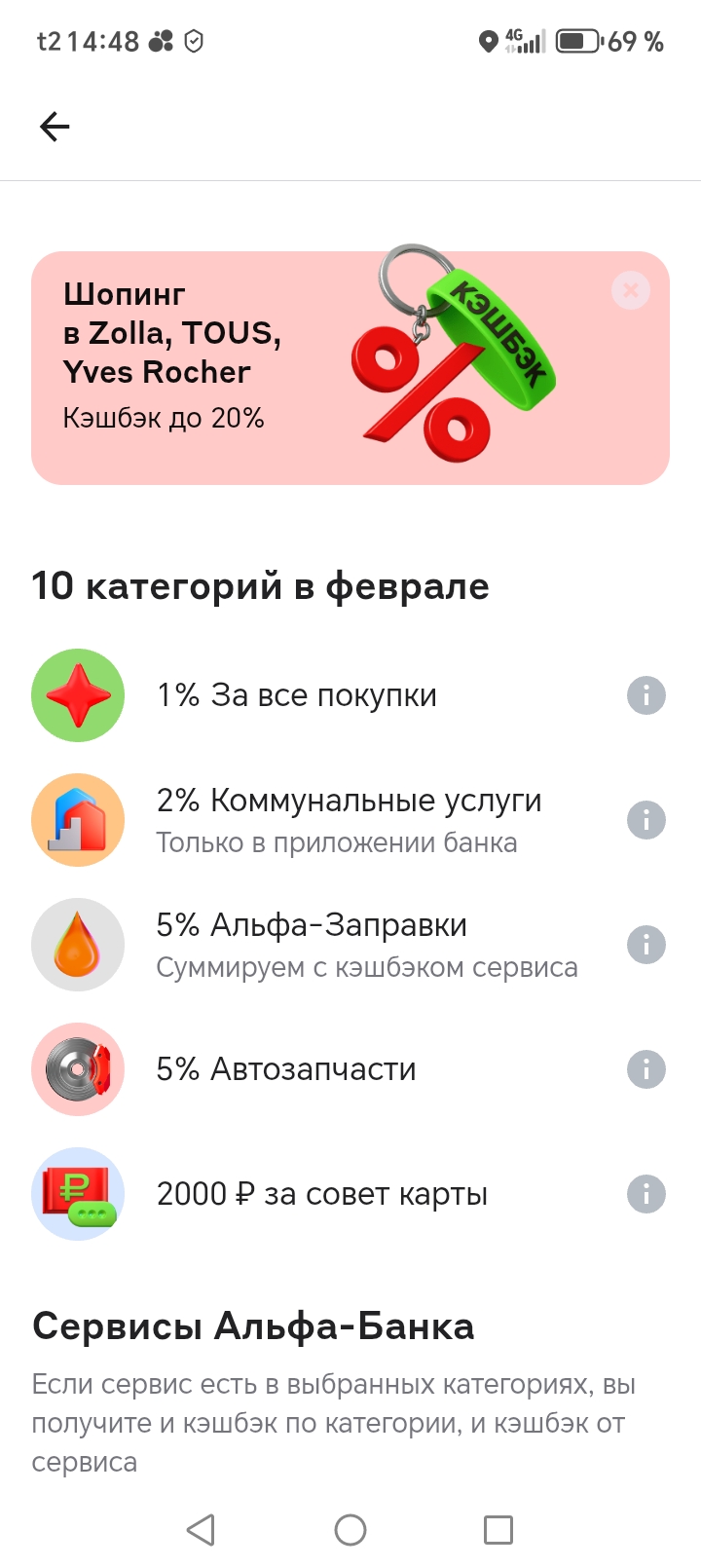
Task: Open recent apps from navigation bar
Action: [x=498, y=1530]
